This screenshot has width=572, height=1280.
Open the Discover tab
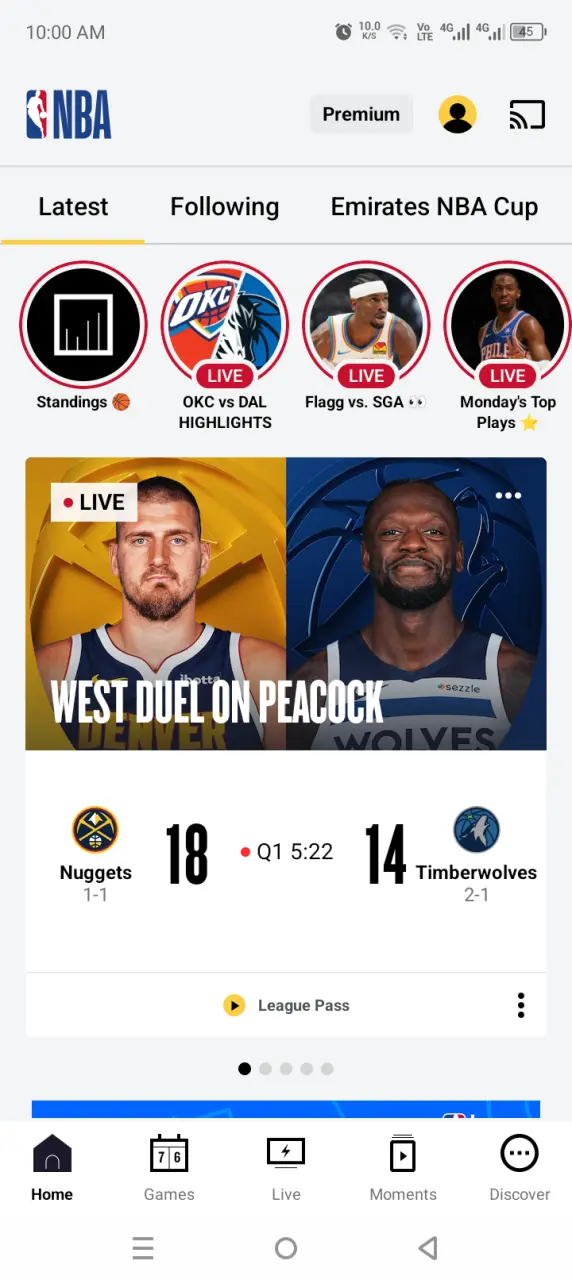tap(519, 1168)
